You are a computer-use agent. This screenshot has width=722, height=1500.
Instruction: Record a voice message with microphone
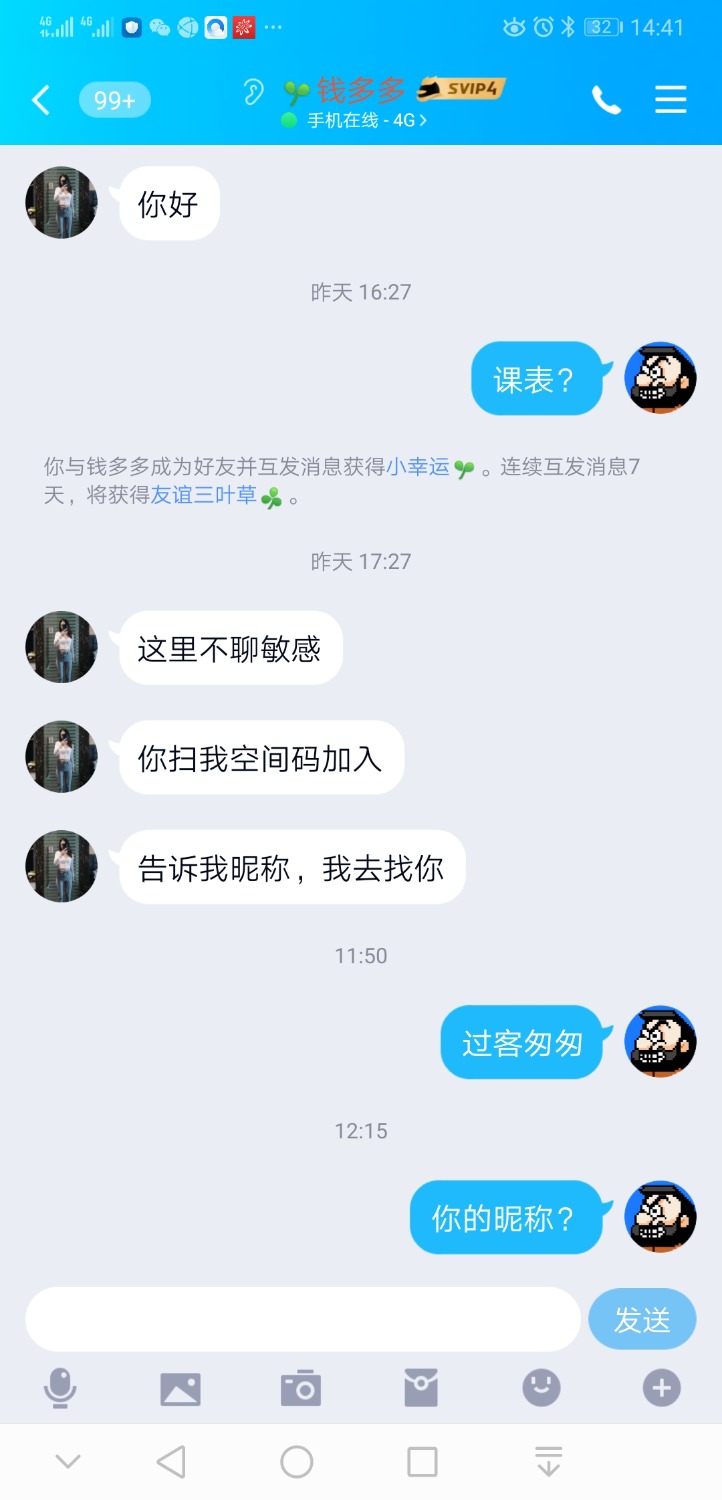click(60, 1388)
